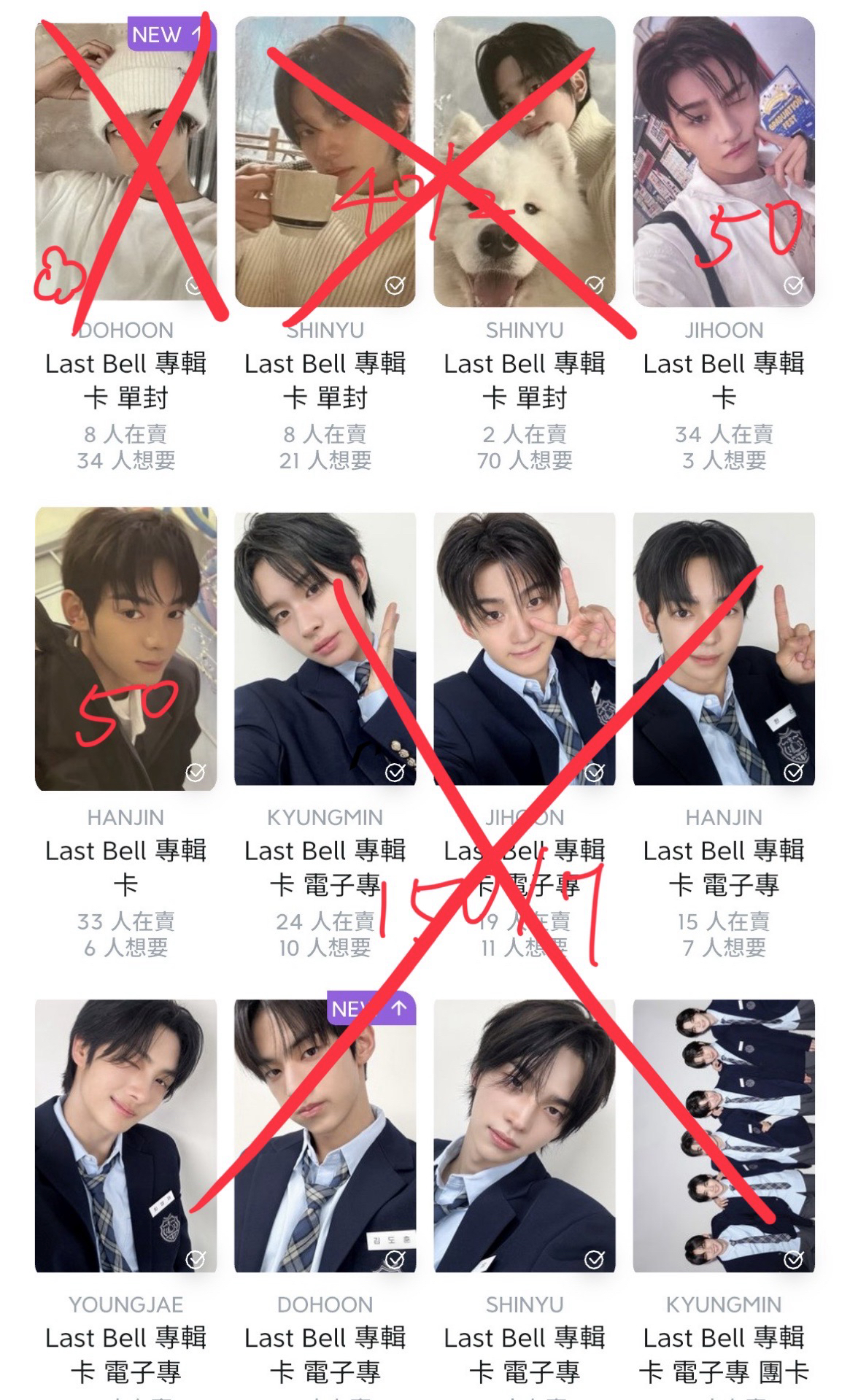View SHINYU's Last Bell 電子專 uniform card
Screen dimensions: 850x1400
click(x=524, y=1136)
